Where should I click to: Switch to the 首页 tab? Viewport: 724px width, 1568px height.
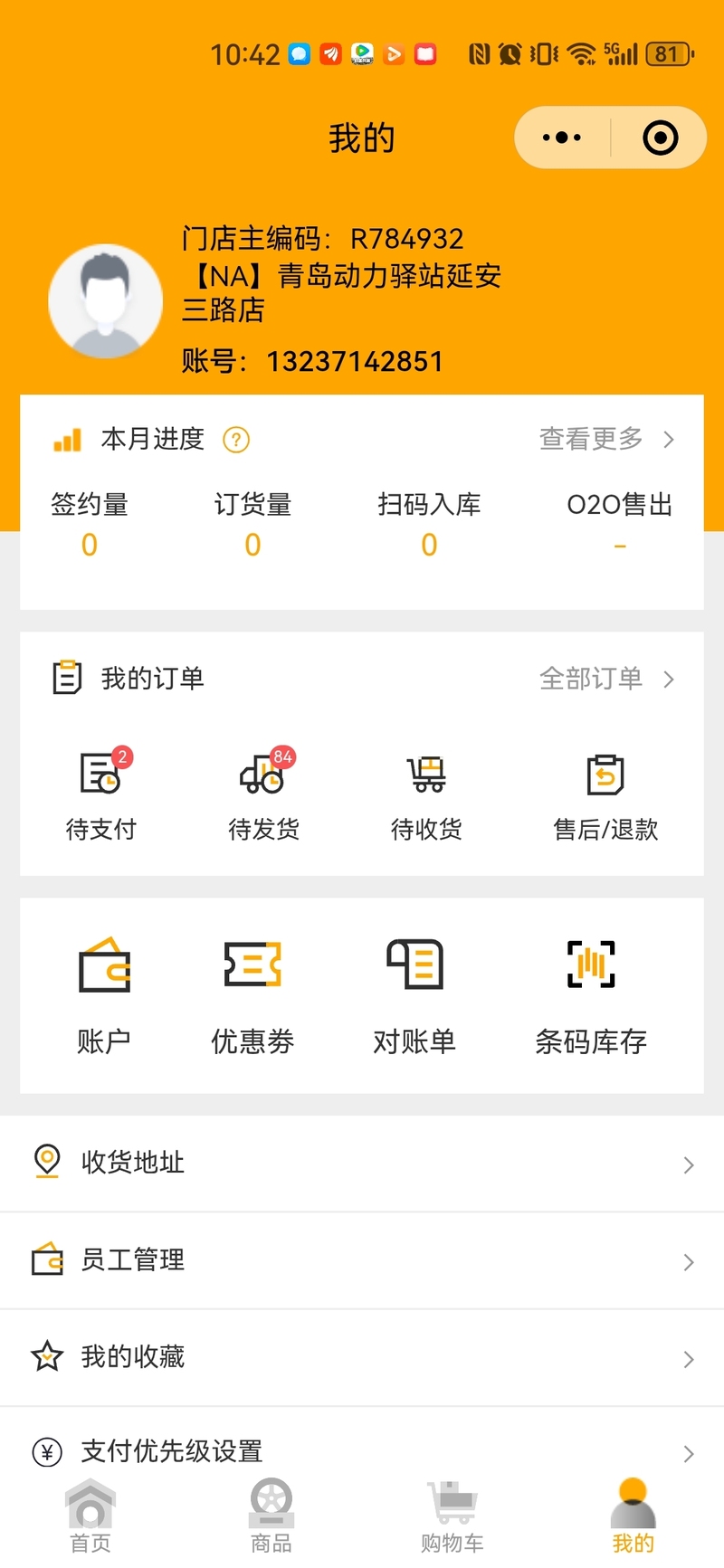[x=90, y=1516]
